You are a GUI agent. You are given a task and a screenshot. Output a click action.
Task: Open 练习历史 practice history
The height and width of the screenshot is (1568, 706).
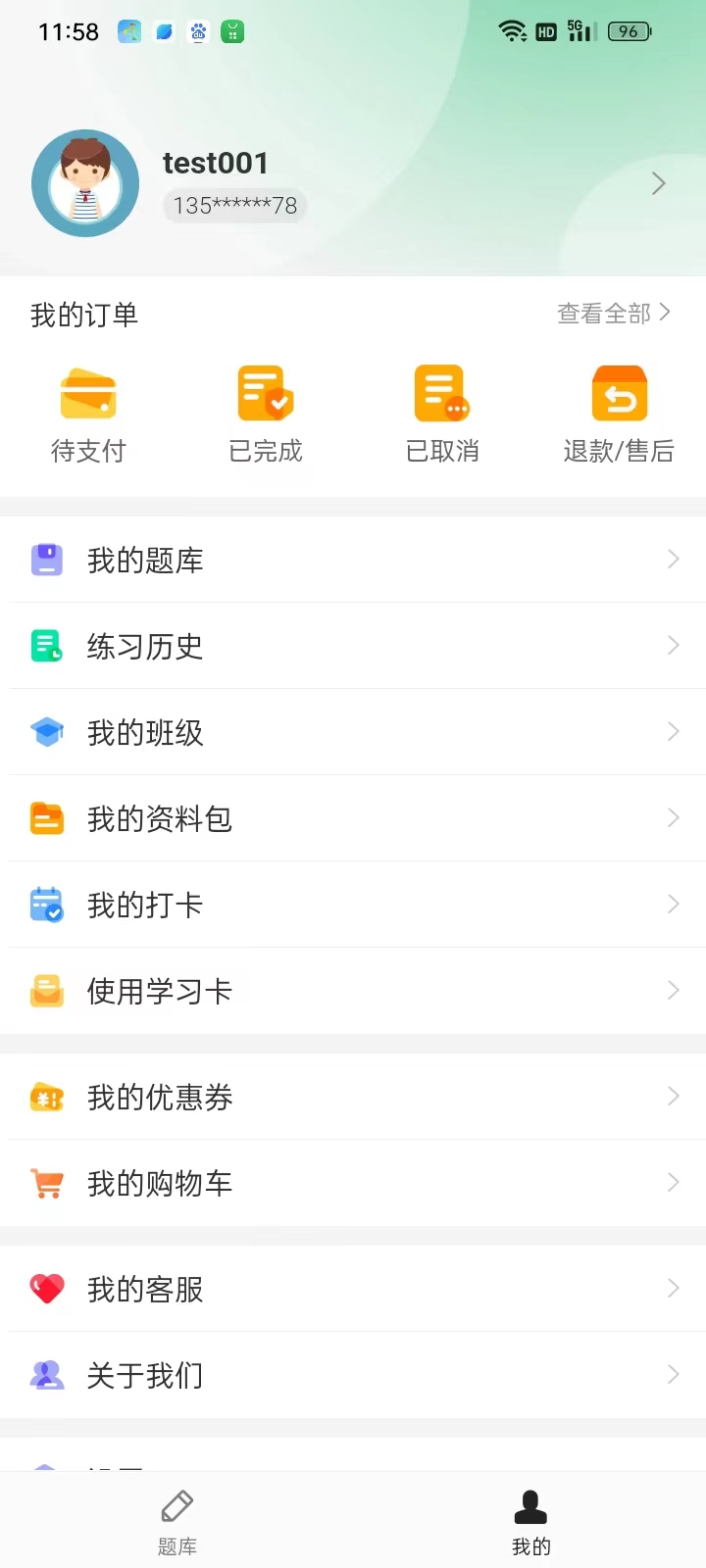[x=353, y=646]
